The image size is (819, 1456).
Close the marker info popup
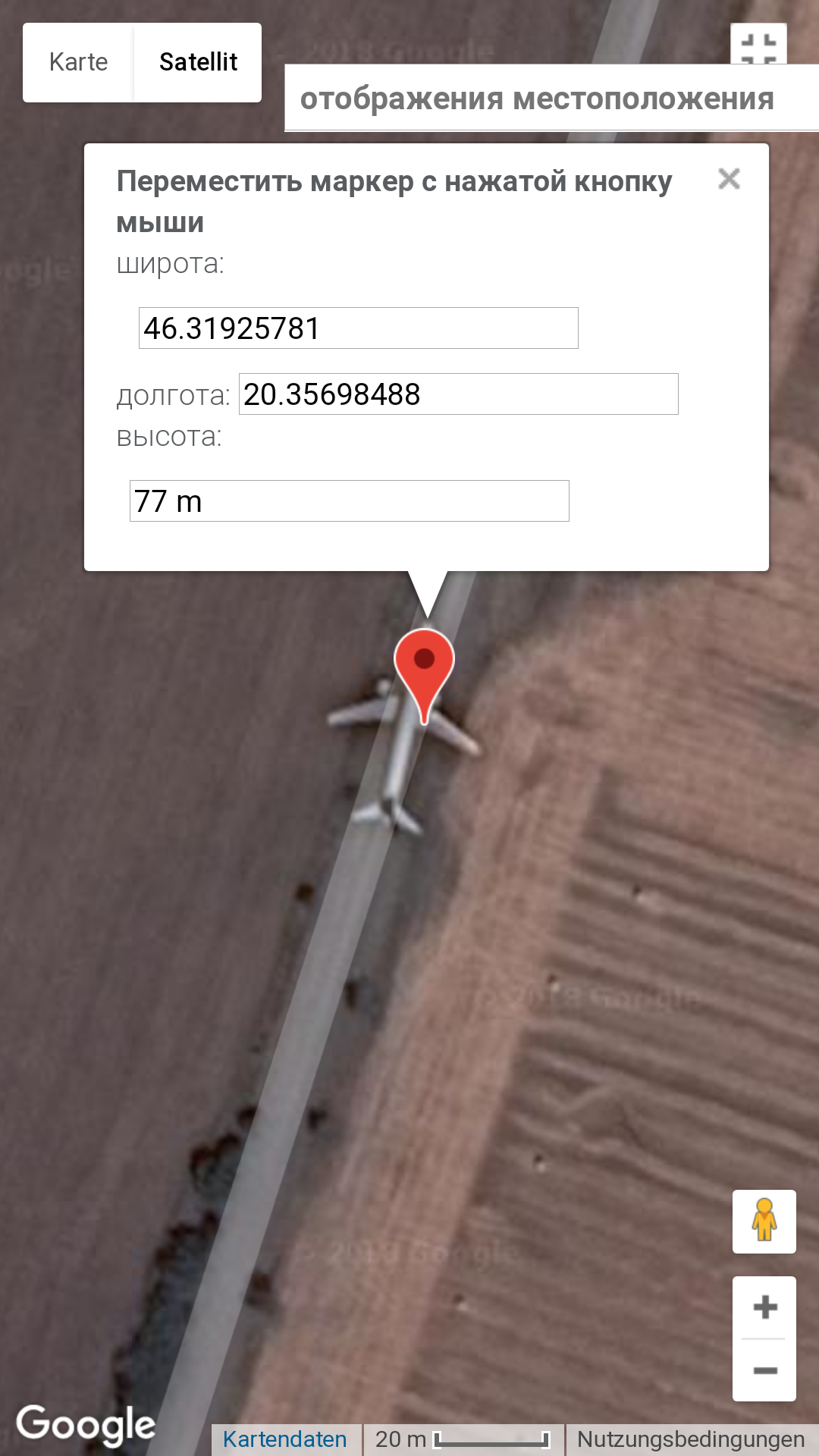click(x=729, y=179)
